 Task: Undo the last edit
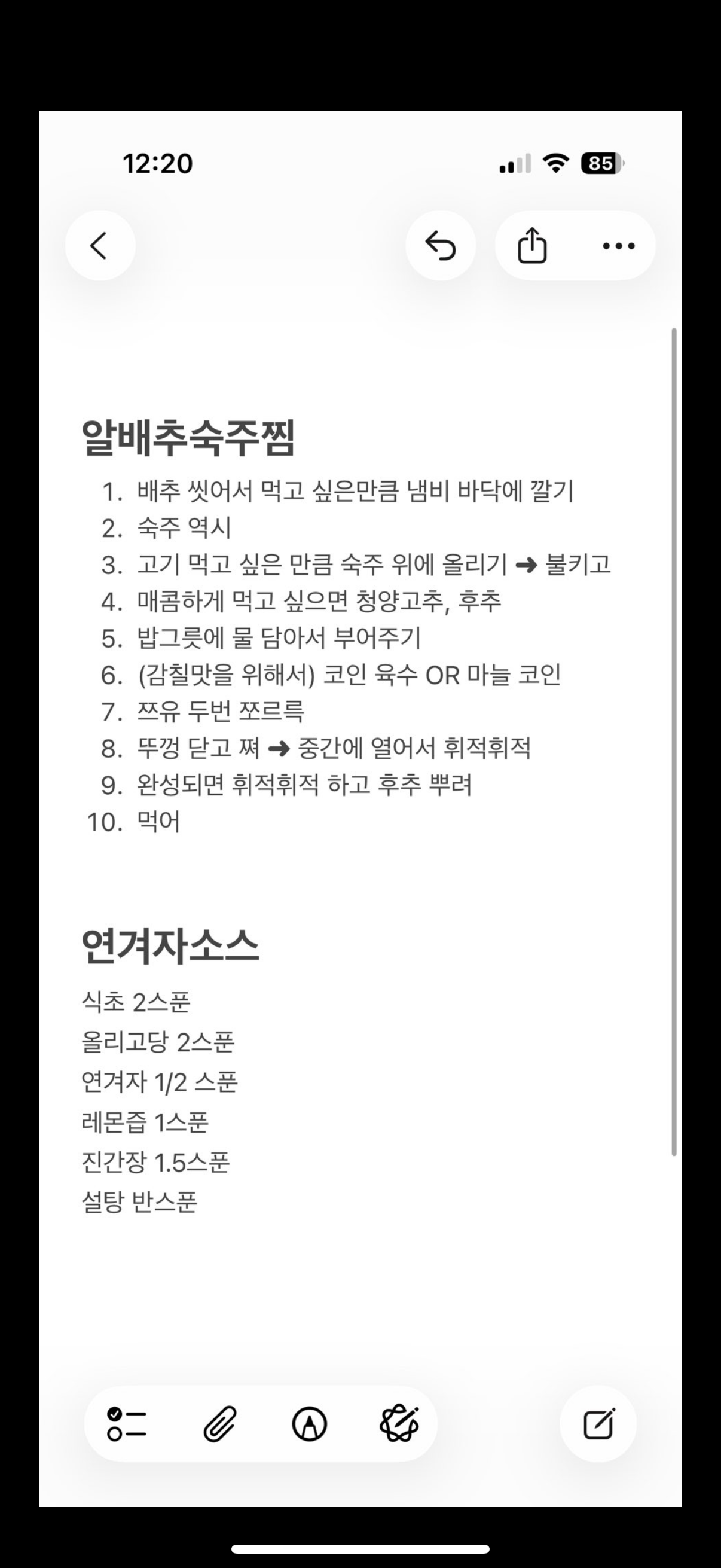pos(441,245)
